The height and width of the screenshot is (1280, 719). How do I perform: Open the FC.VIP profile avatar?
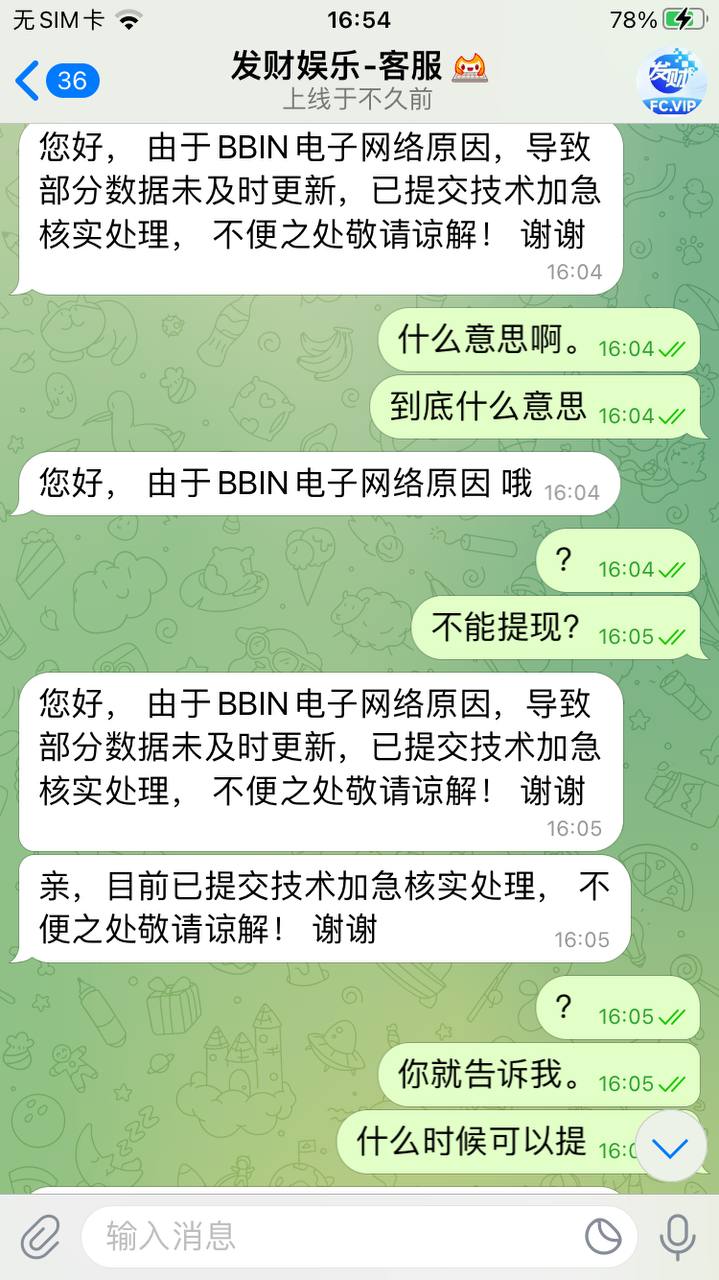point(670,80)
